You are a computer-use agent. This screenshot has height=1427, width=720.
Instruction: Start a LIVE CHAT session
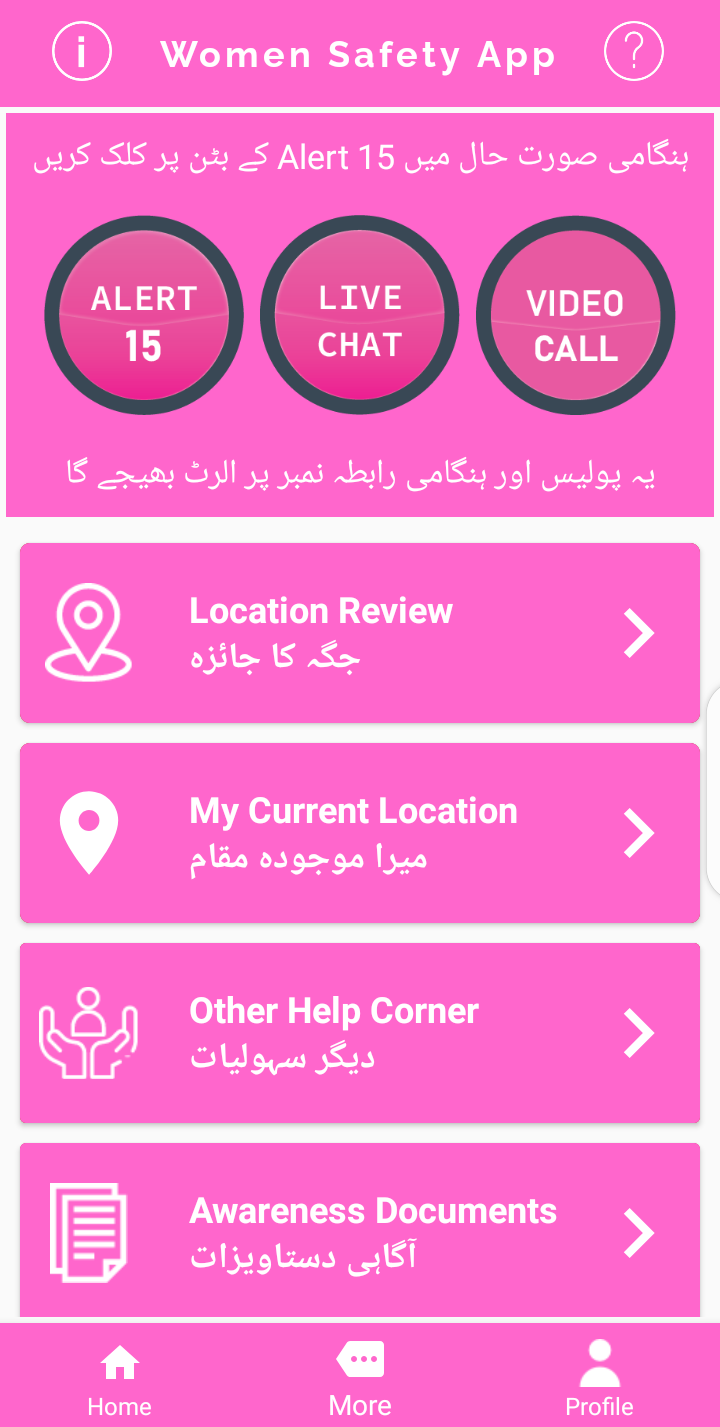[360, 315]
